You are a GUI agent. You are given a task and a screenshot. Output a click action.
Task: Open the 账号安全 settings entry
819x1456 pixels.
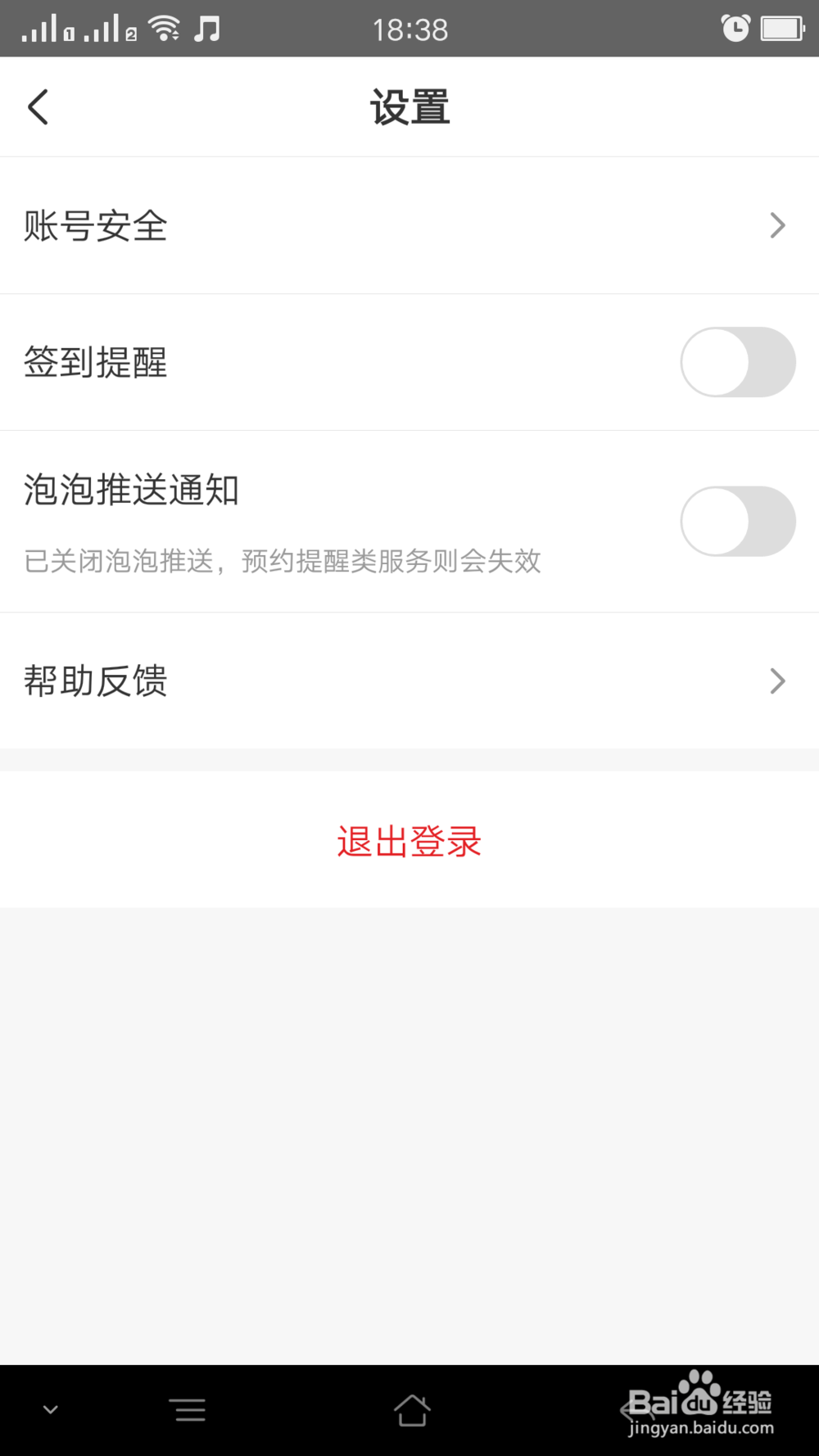click(95, 226)
